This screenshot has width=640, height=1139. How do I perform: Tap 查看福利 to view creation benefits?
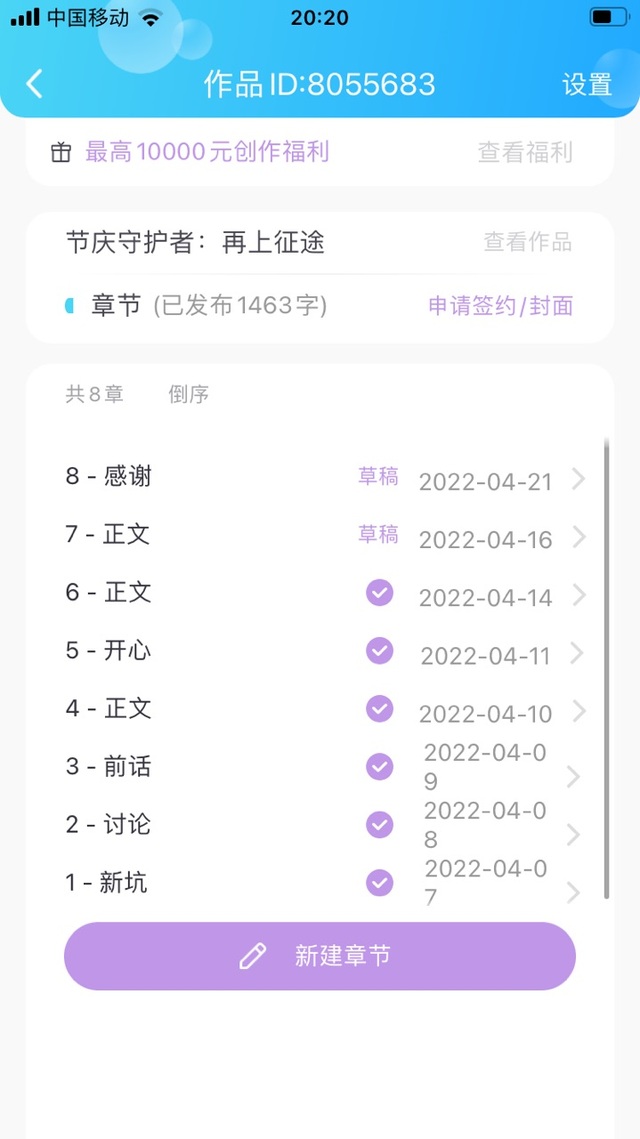click(524, 152)
